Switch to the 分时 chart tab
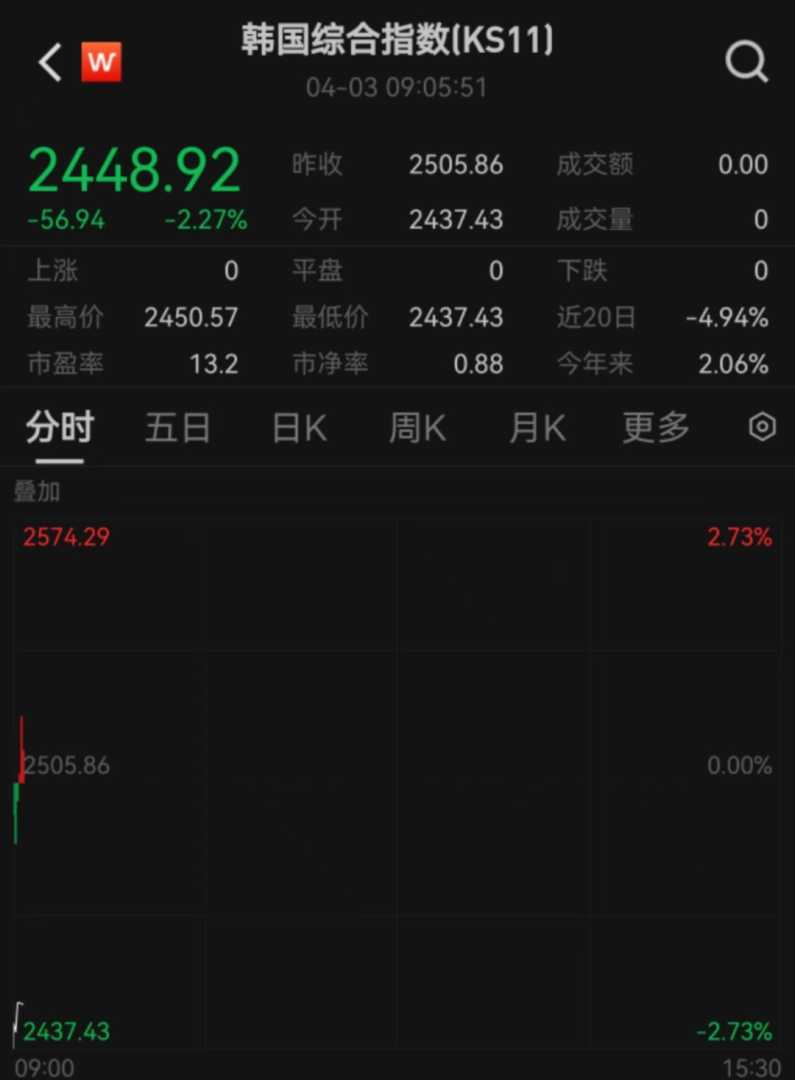The height and width of the screenshot is (1080, 795). [60, 428]
